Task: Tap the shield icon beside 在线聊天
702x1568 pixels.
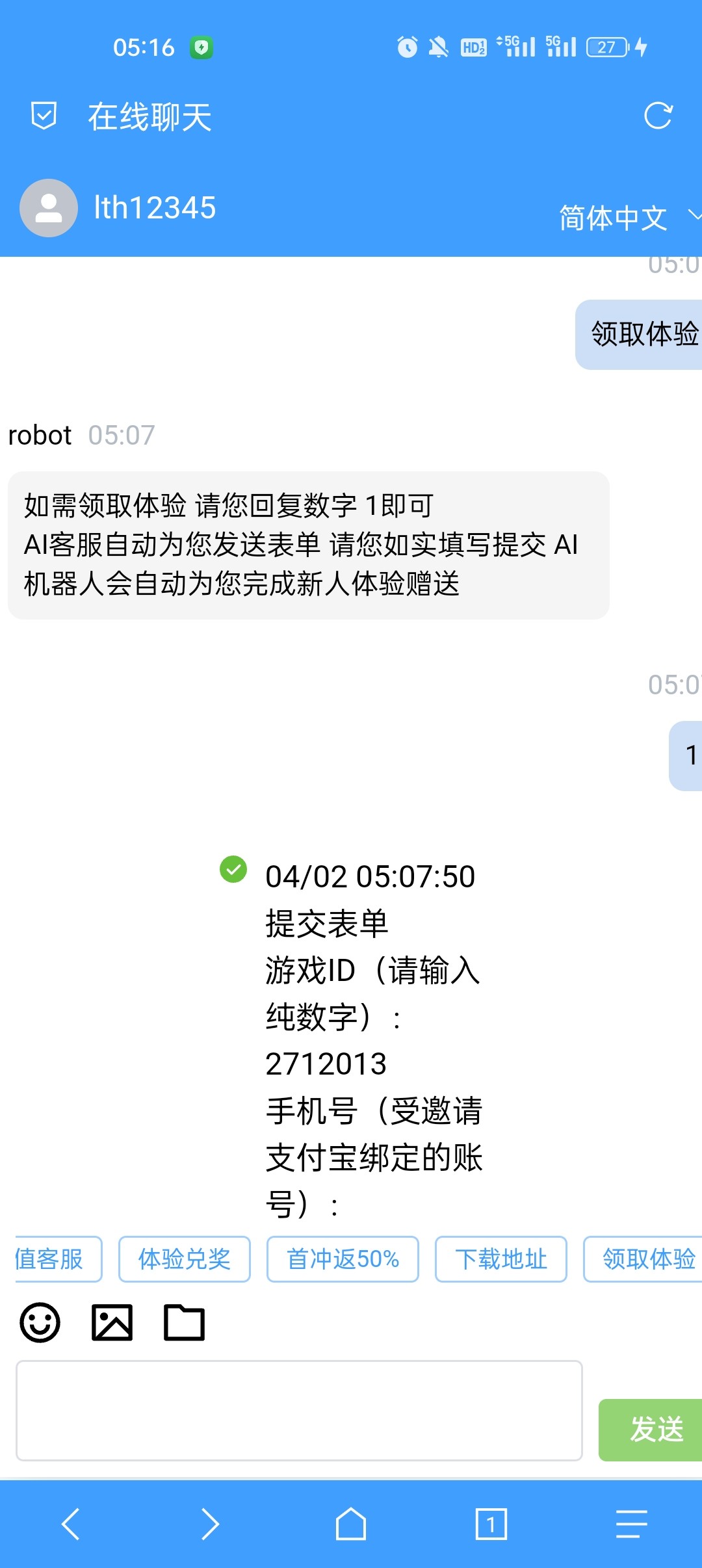Action: pyautogui.click(x=44, y=116)
